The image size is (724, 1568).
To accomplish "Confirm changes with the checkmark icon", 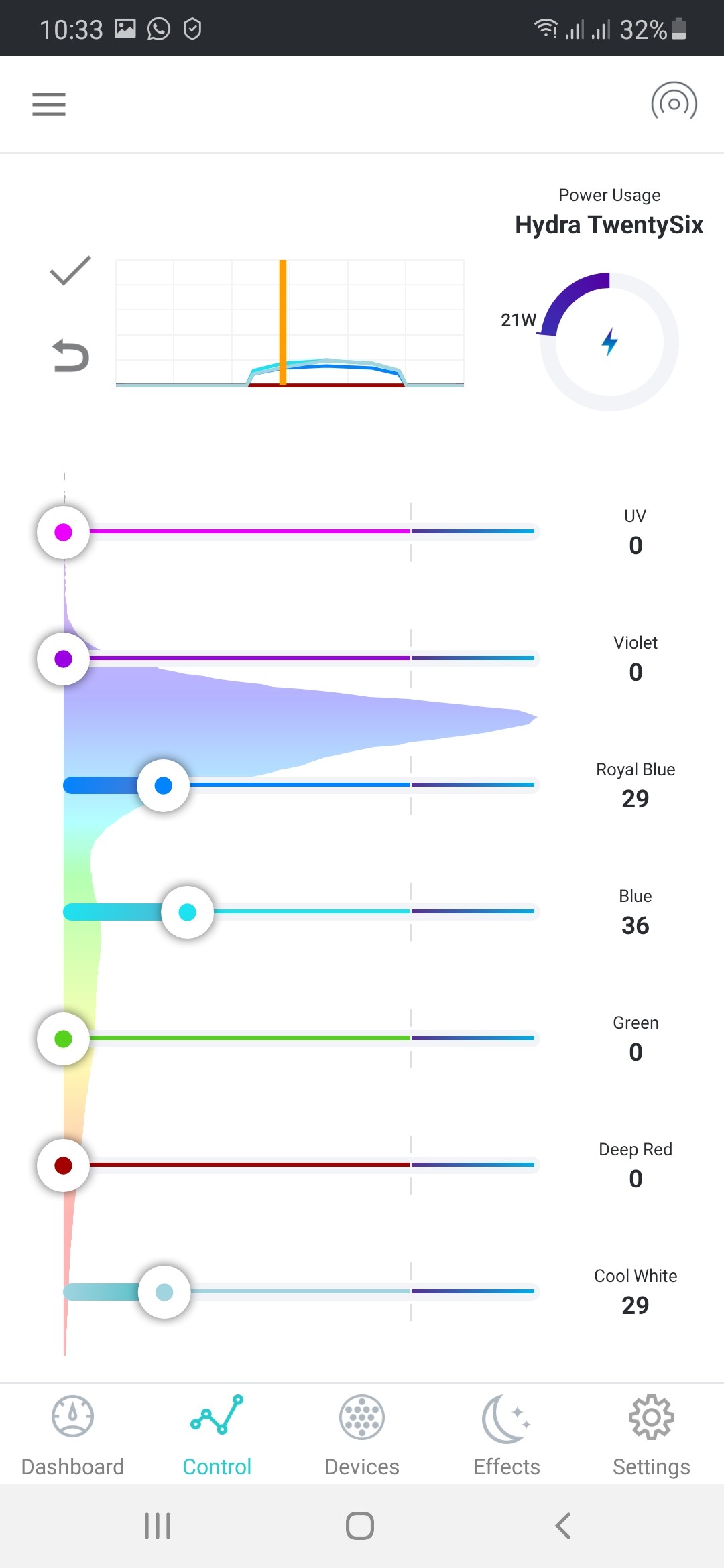I will click(x=70, y=271).
